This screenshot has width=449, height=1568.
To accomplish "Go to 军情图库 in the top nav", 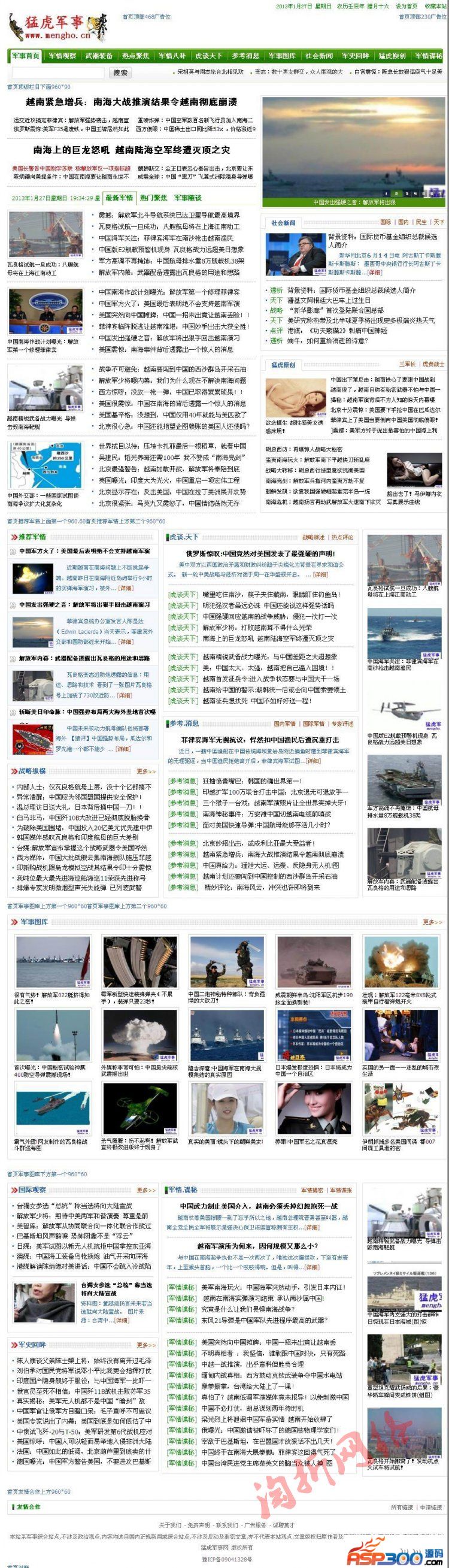I will tap(283, 56).
